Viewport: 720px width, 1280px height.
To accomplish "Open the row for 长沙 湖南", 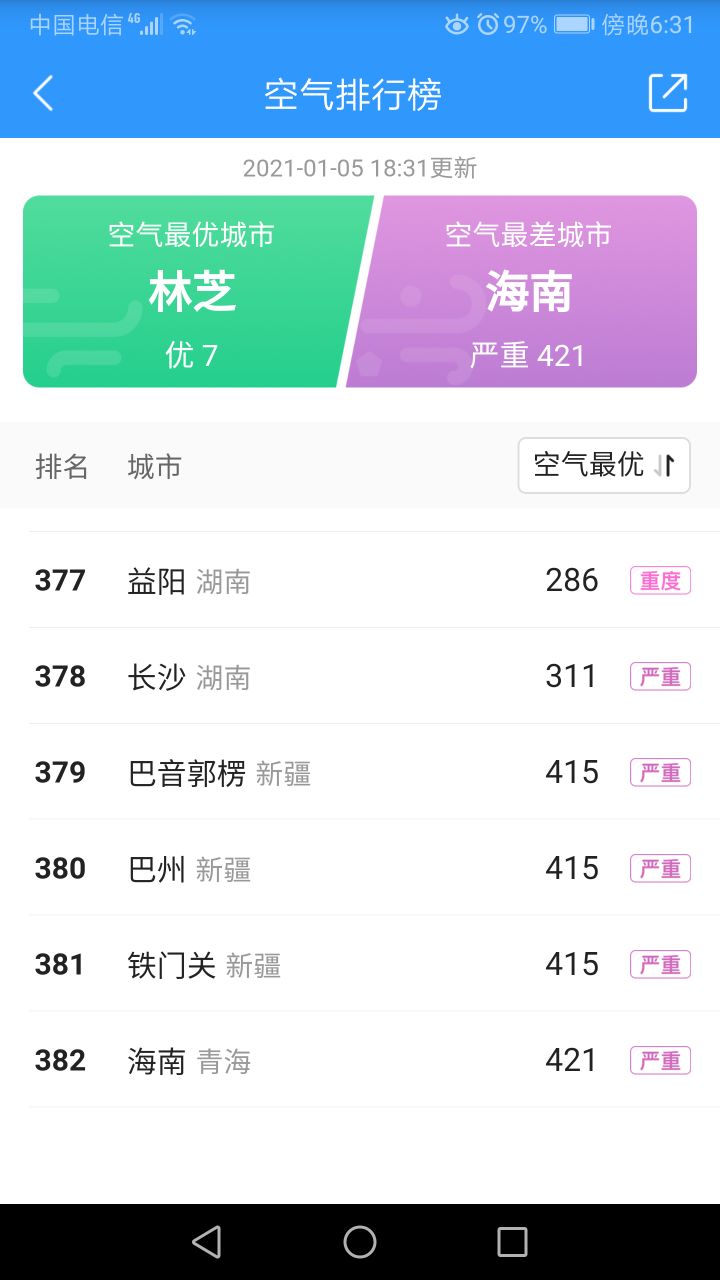I will (360, 676).
